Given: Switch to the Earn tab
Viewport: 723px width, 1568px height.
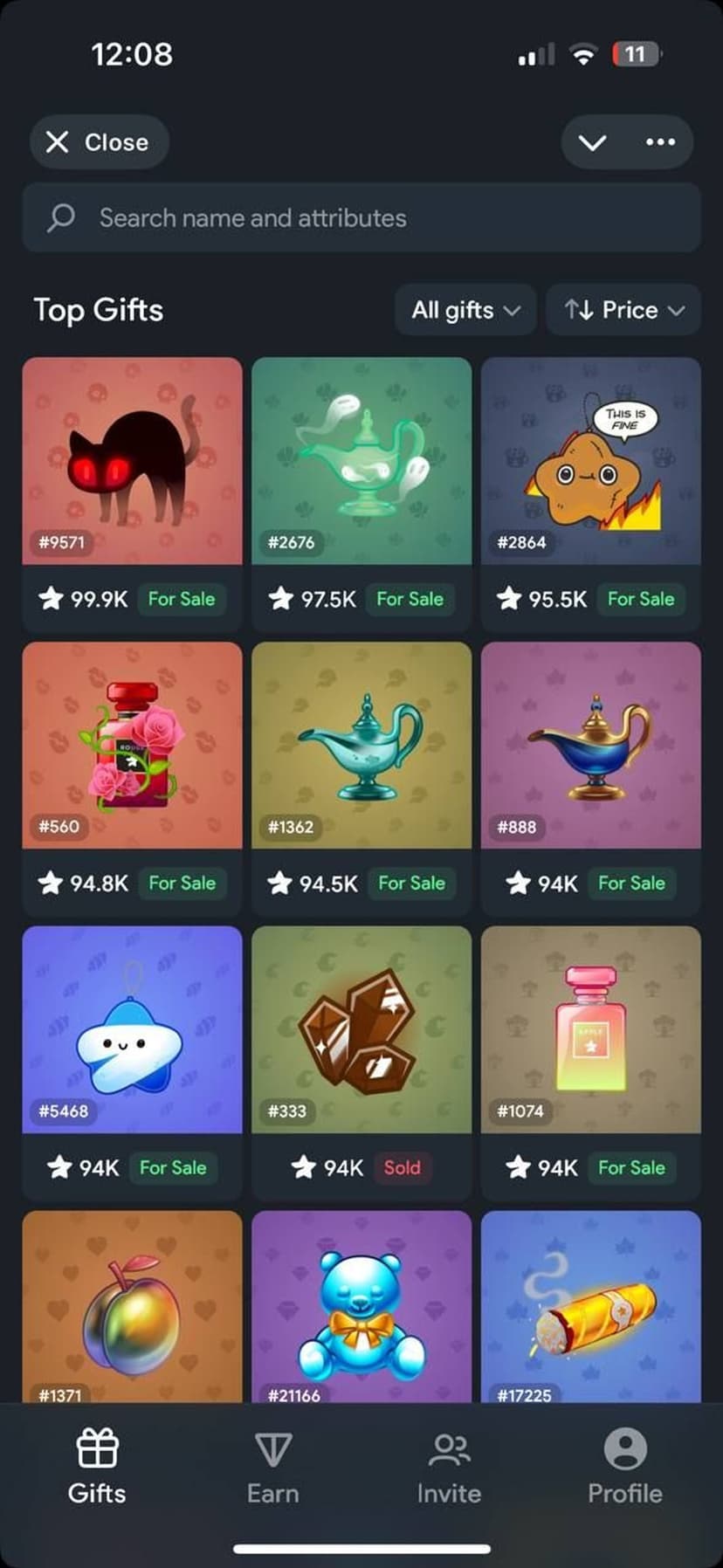Looking at the screenshot, I should click(x=272, y=1467).
